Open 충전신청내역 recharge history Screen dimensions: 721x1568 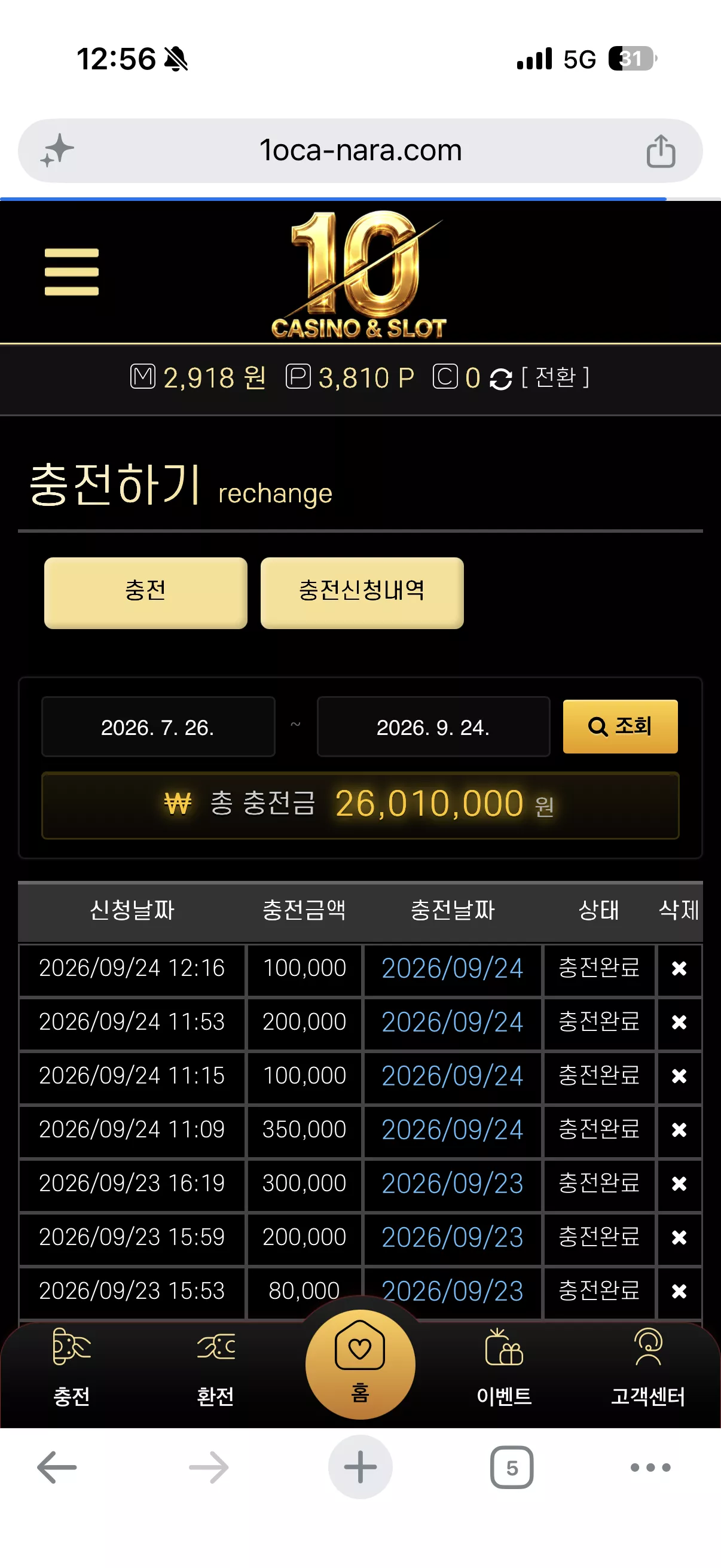362,592
